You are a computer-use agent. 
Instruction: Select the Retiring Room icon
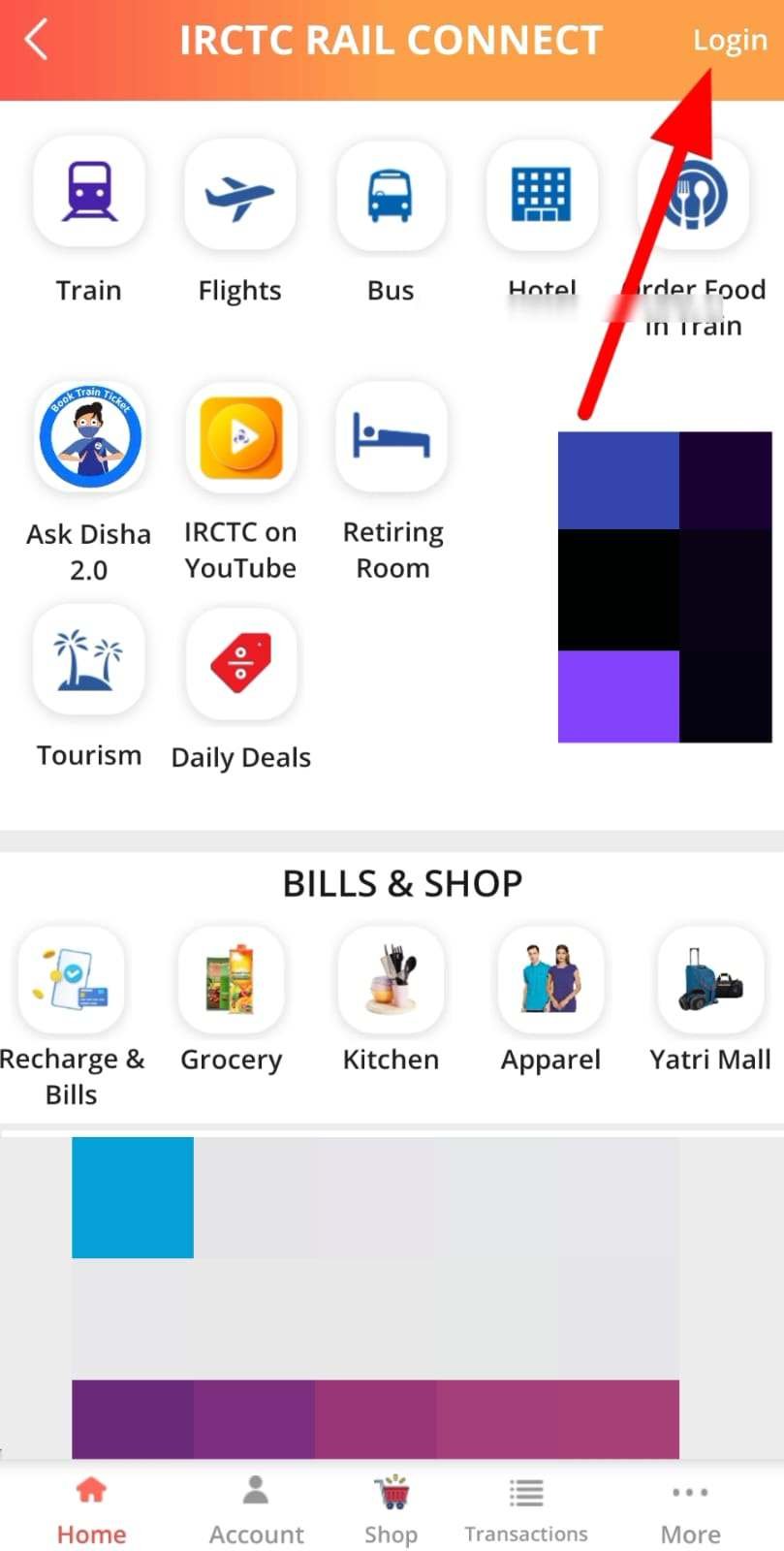390,436
